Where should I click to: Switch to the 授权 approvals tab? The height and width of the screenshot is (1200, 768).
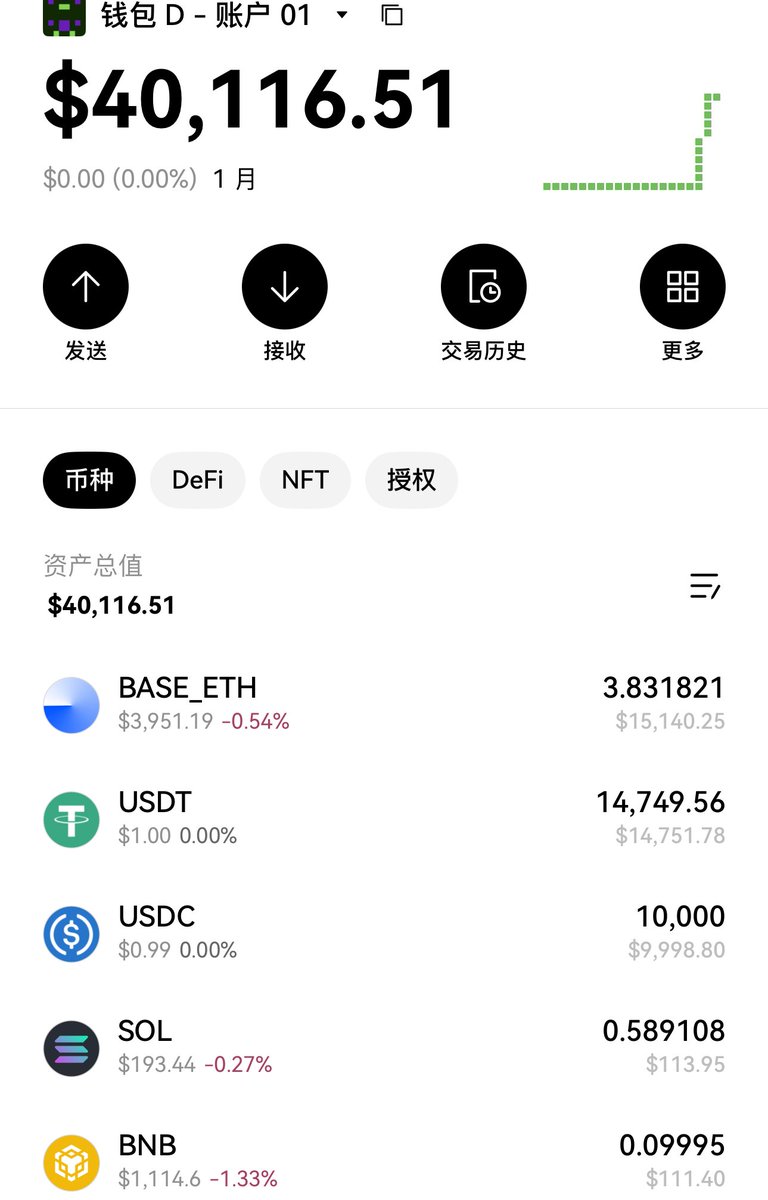pyautogui.click(x=411, y=480)
